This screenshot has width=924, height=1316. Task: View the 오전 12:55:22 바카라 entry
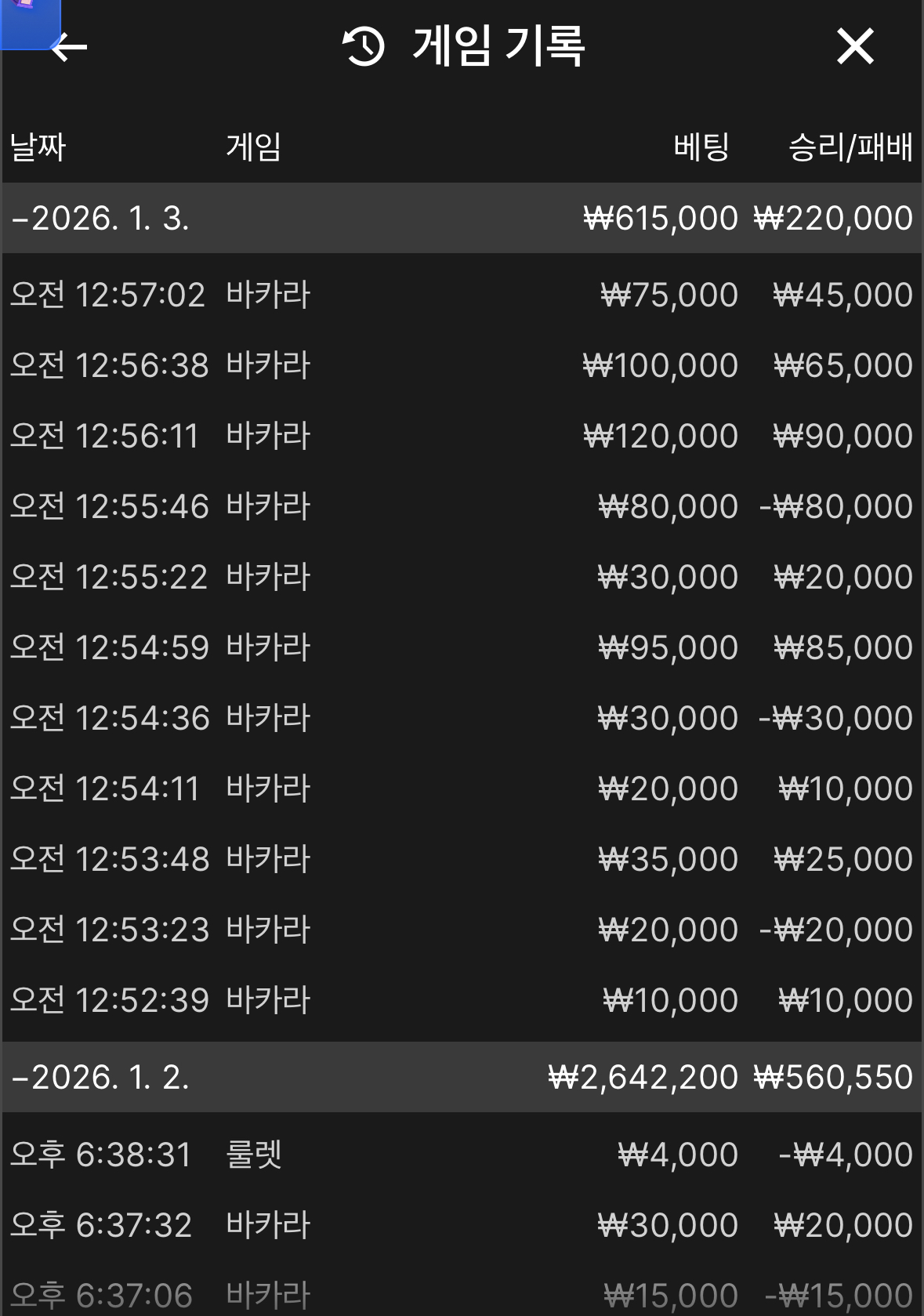pos(461,578)
